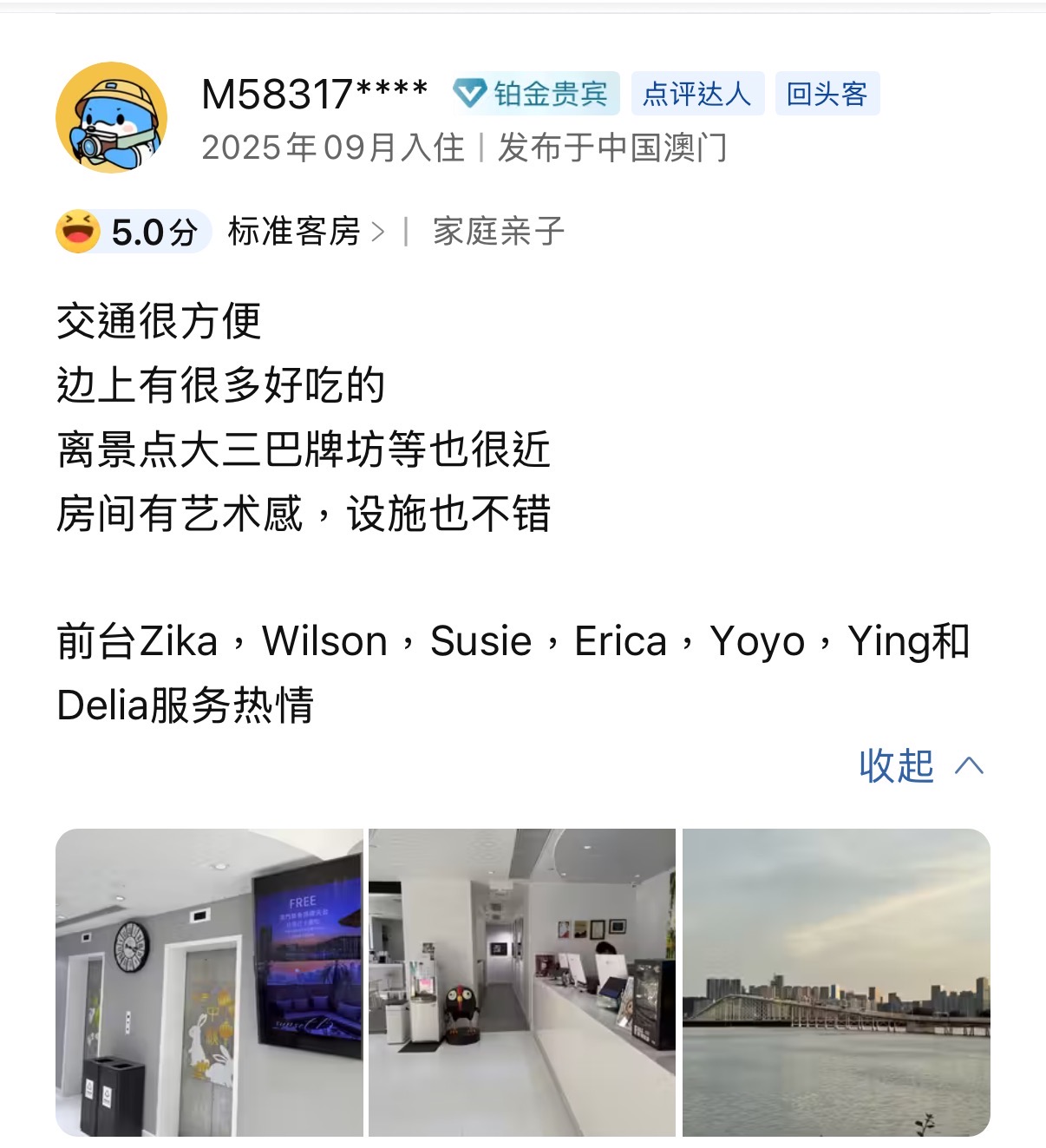Open the reviewer's blue mascot avatar
Image resolution: width=1046 pixels, height=1148 pixels.
pos(111,117)
